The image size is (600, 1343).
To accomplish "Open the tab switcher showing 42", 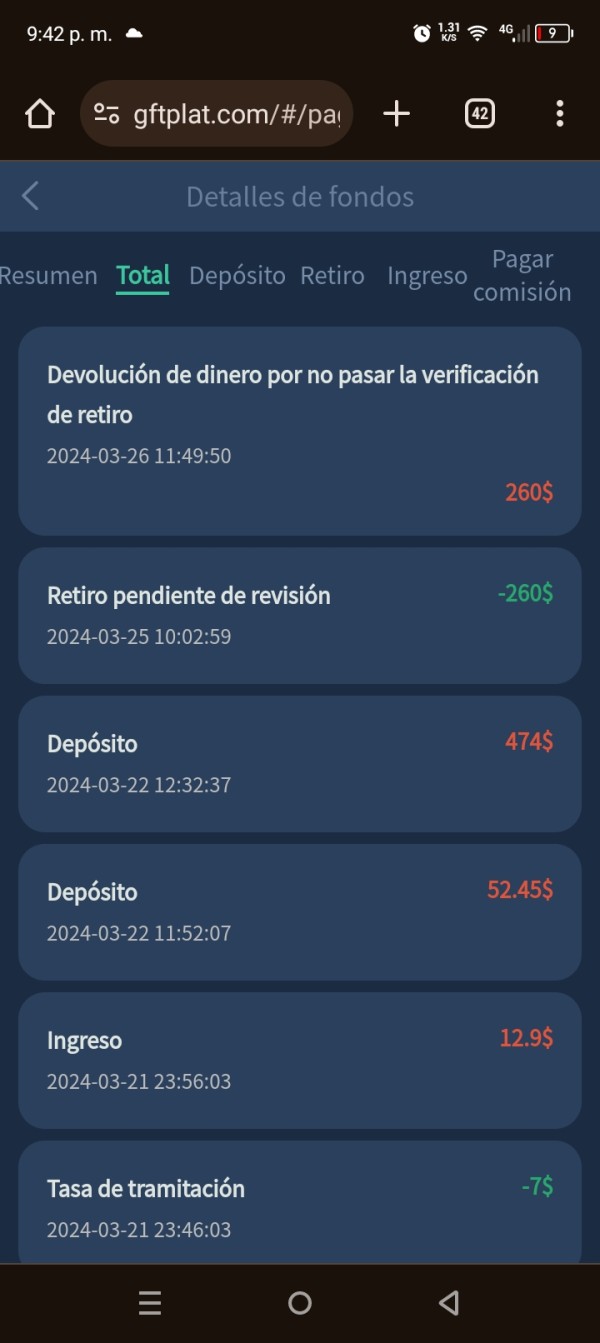I will tap(480, 114).
